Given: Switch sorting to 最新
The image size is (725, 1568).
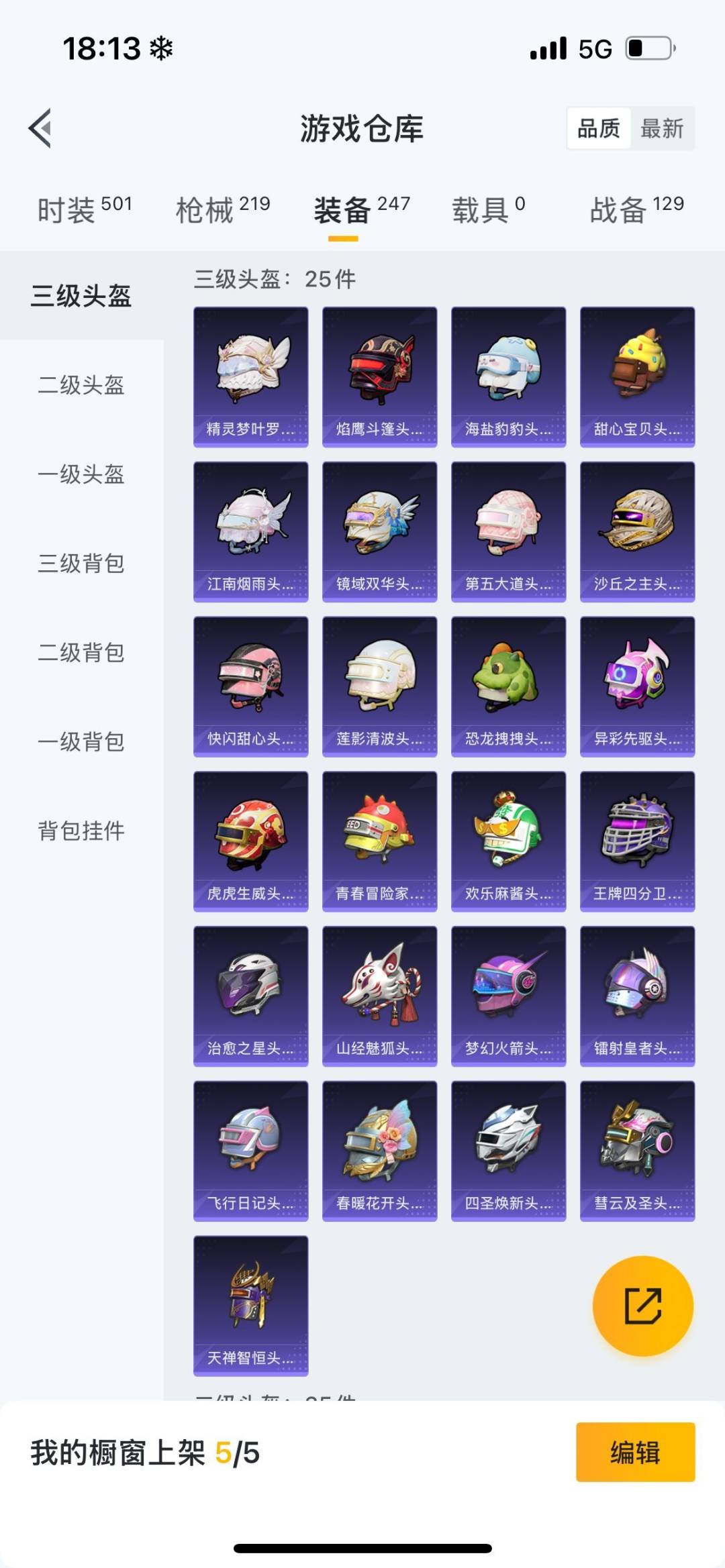Looking at the screenshot, I should (x=663, y=128).
